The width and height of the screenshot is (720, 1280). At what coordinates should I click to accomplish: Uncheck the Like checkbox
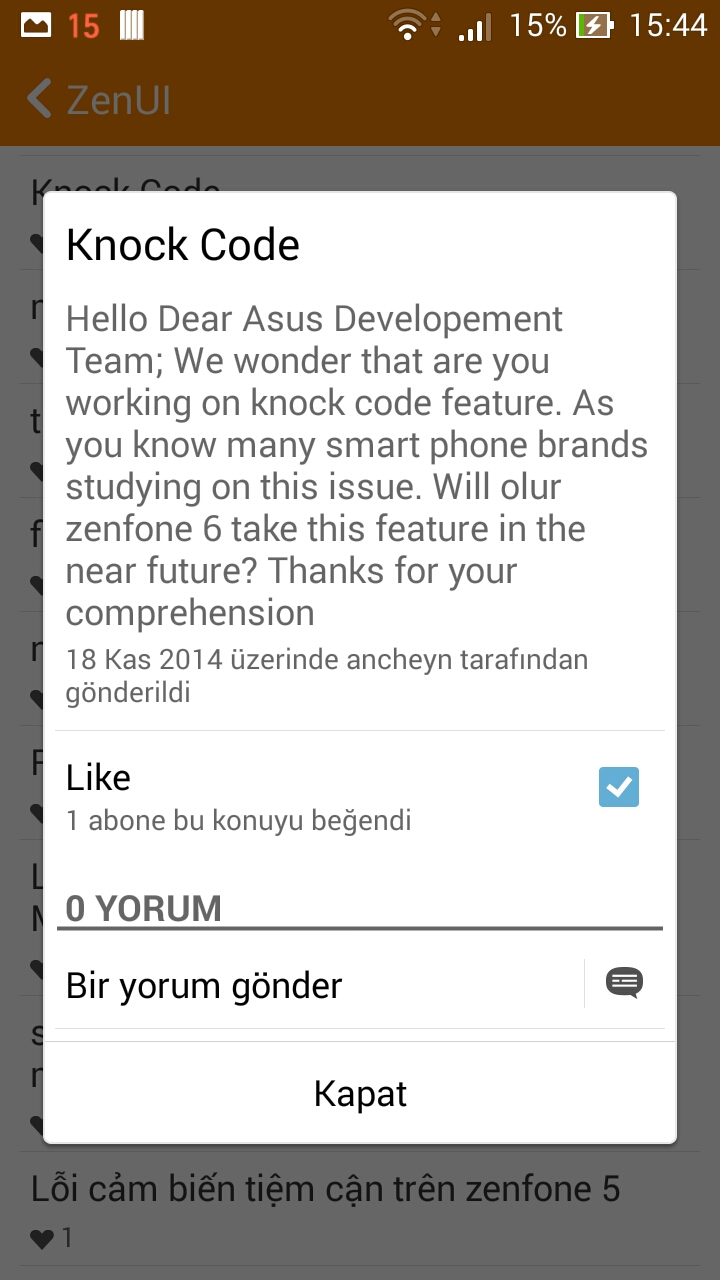(x=619, y=787)
